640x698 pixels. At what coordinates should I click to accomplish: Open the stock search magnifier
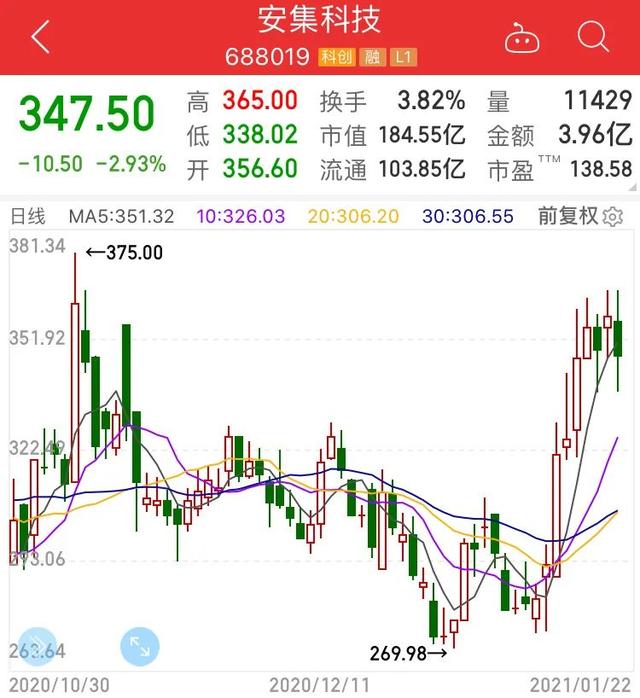click(x=593, y=37)
